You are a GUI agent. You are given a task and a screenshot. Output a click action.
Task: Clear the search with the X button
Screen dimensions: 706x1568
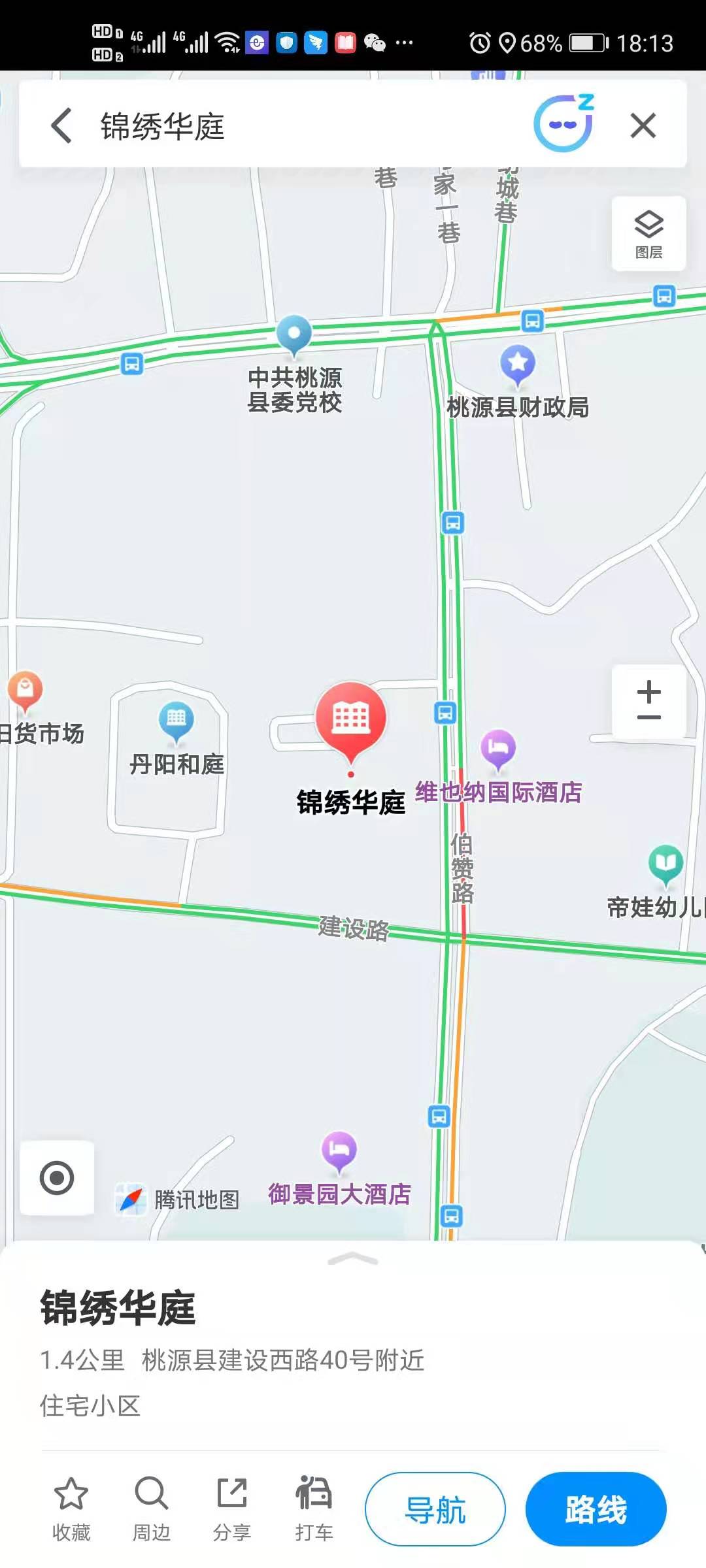(x=643, y=125)
